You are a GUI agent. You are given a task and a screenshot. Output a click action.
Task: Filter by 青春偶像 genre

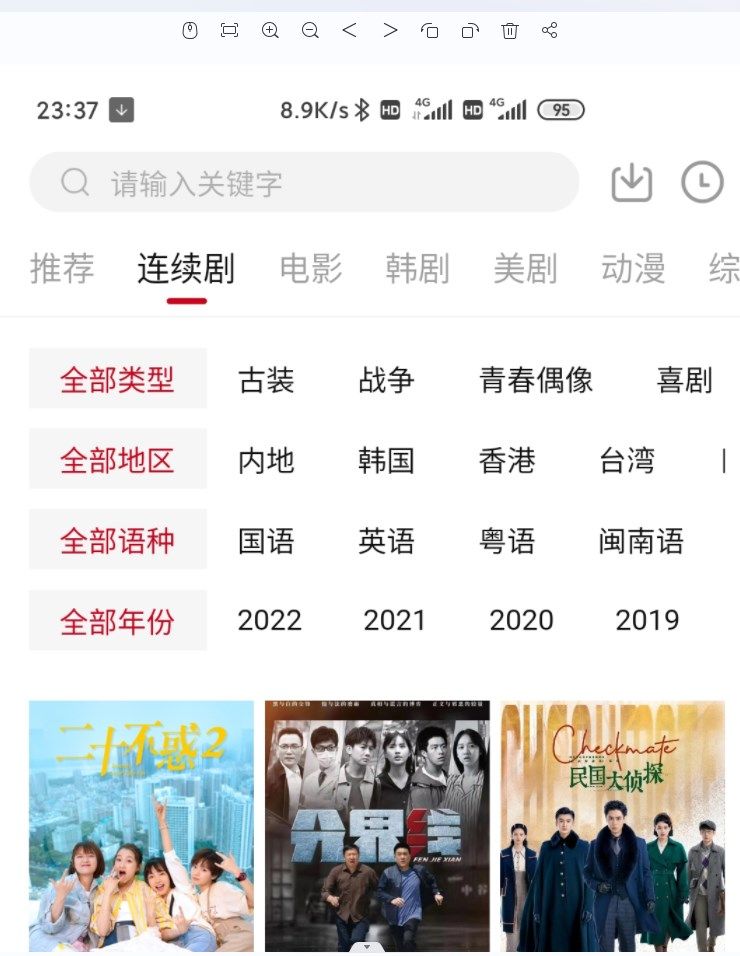click(x=536, y=380)
